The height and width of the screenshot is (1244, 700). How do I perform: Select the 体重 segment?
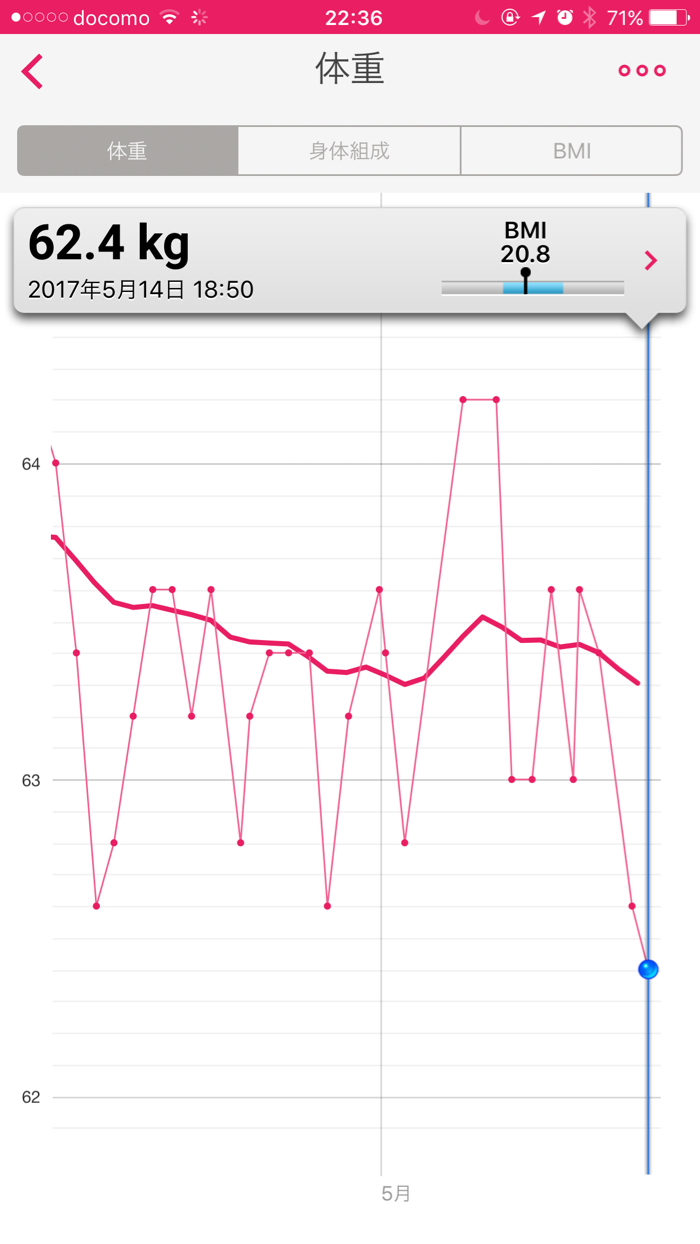[x=128, y=151]
